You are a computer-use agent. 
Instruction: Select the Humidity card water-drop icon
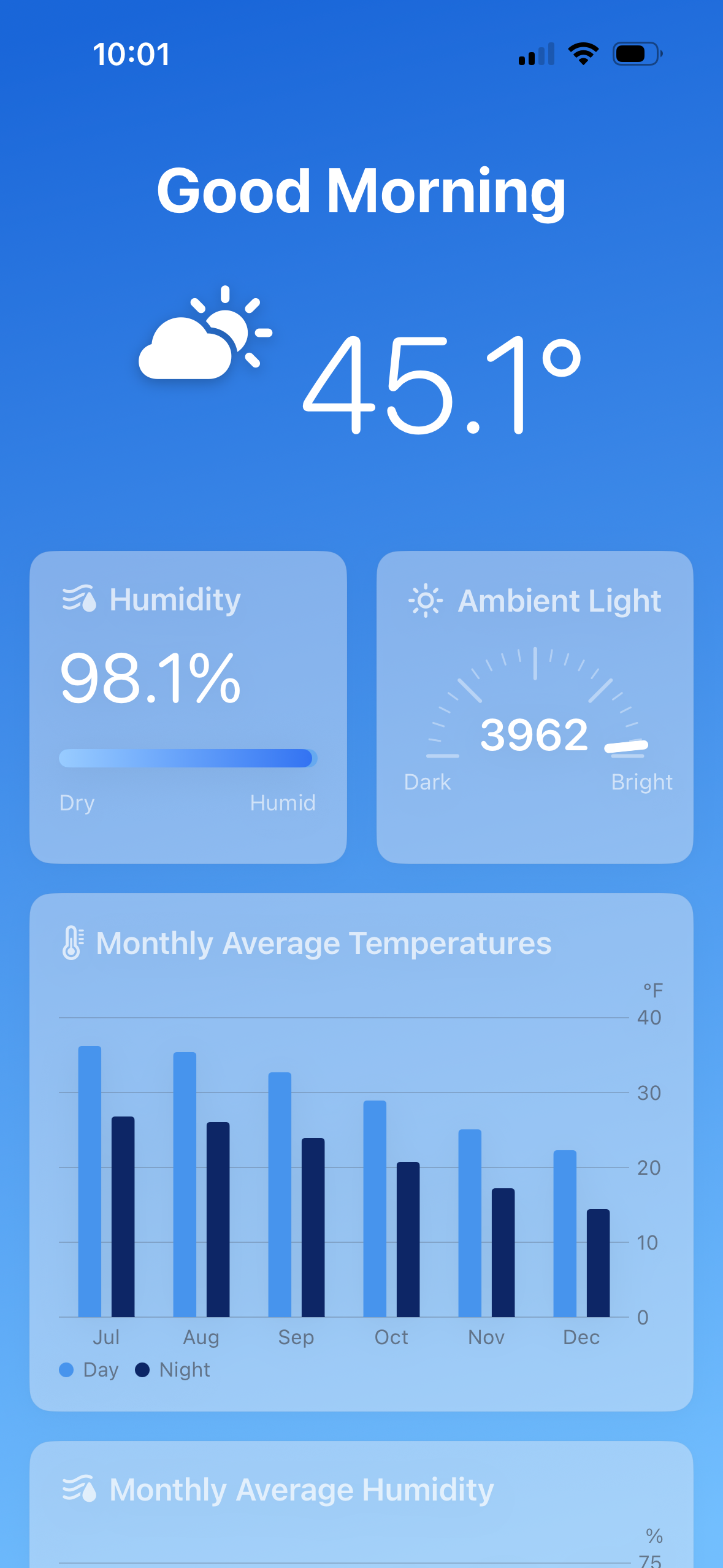click(x=79, y=600)
